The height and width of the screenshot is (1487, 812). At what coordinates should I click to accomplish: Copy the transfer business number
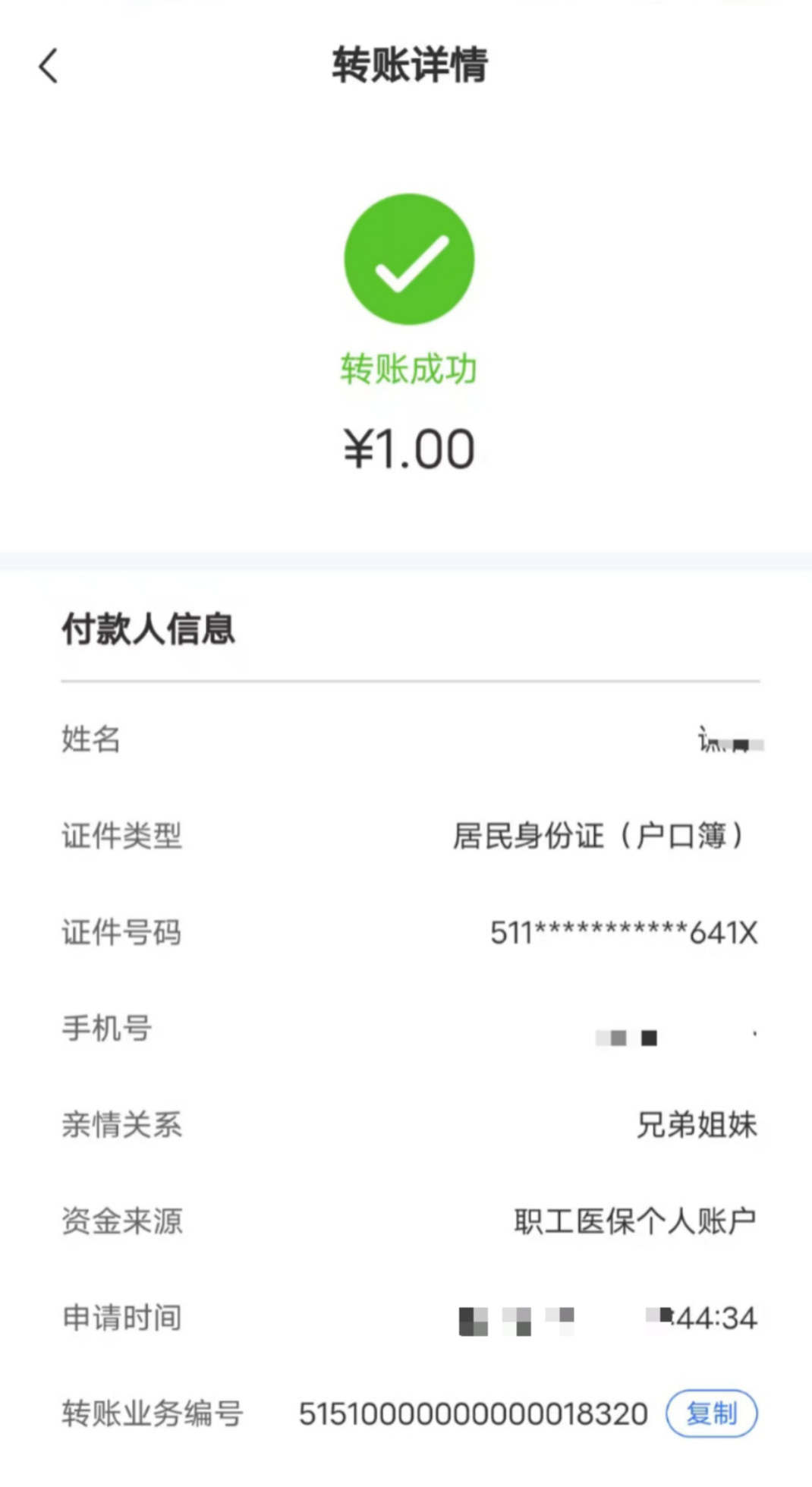tap(711, 1413)
